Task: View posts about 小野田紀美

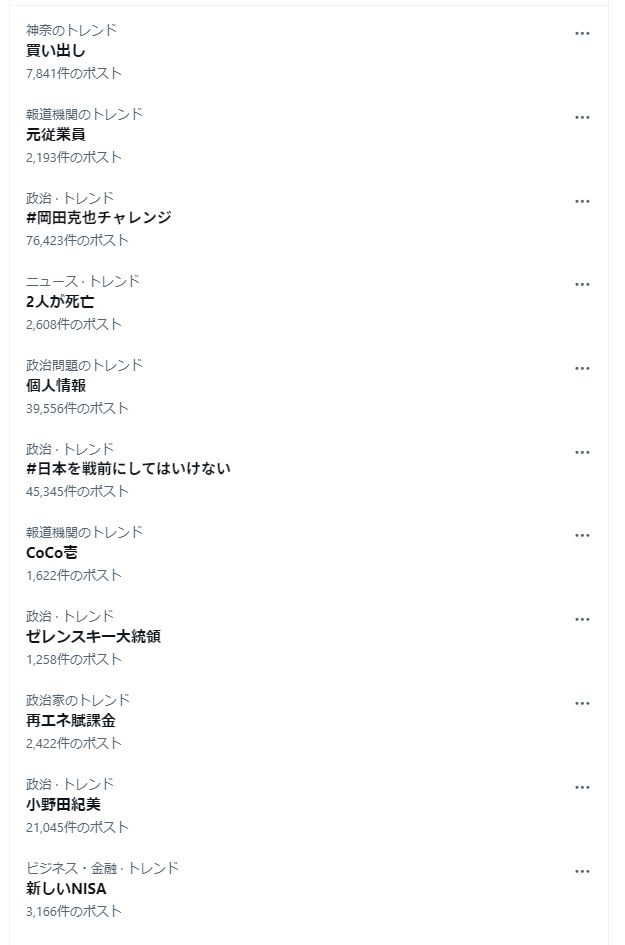Action: point(64,804)
